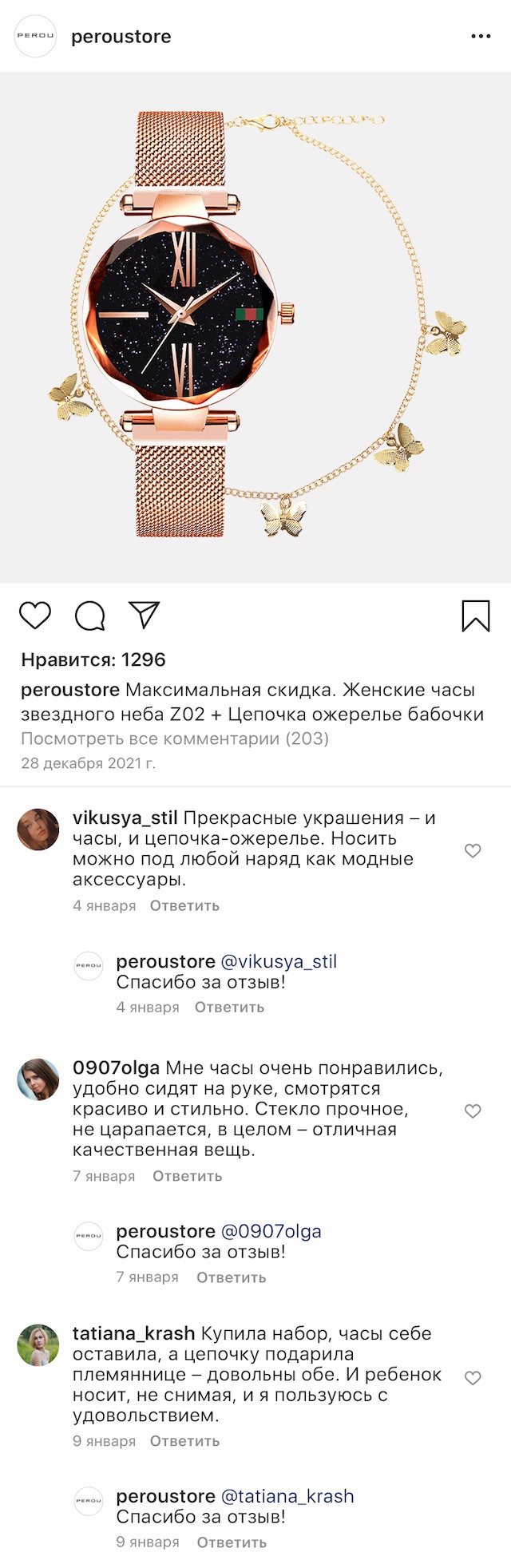Share the post via paper plane icon
This screenshot has height=1568, width=511.
(x=145, y=615)
